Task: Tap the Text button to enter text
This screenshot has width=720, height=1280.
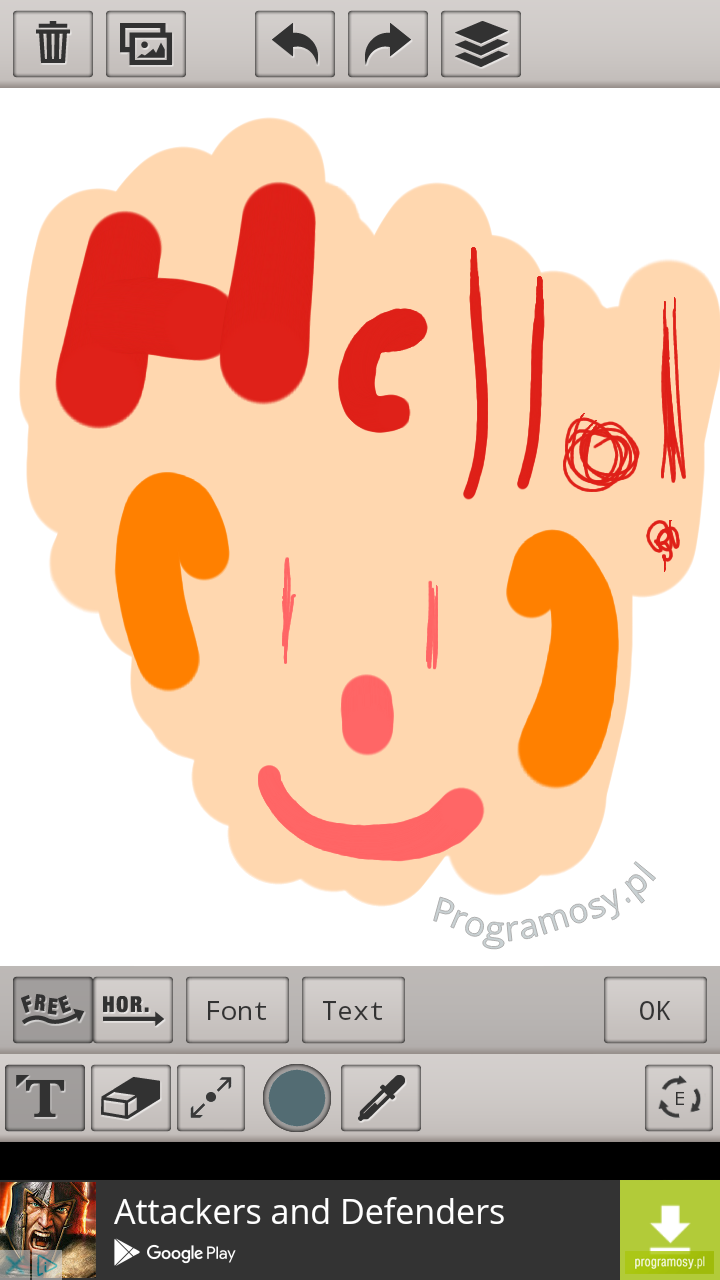Action: tap(353, 1010)
